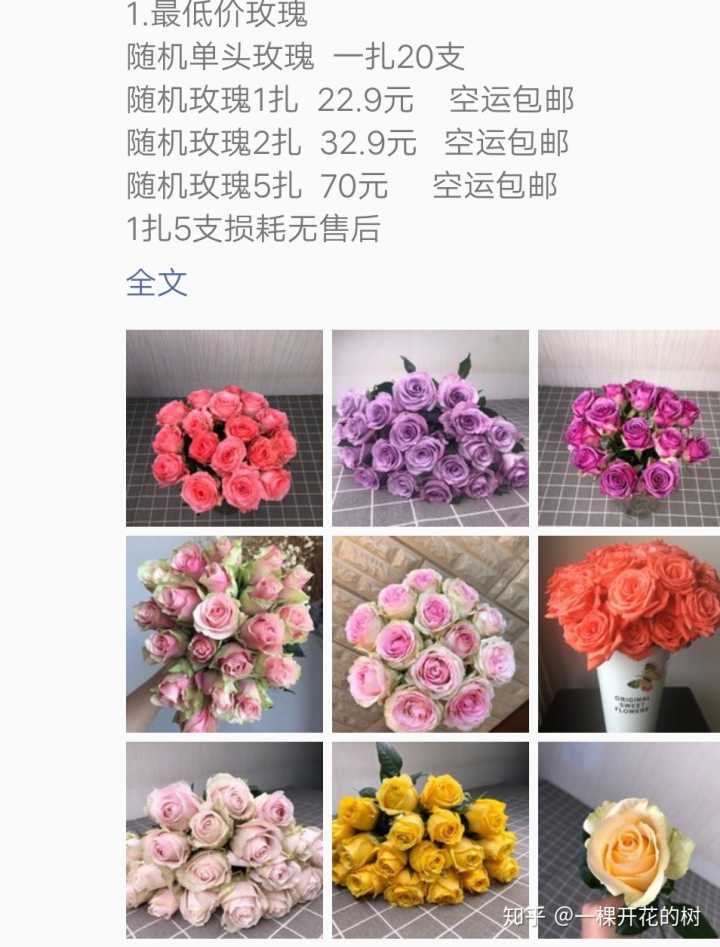View the pale pink roses on brick wall photo

click(x=430, y=634)
